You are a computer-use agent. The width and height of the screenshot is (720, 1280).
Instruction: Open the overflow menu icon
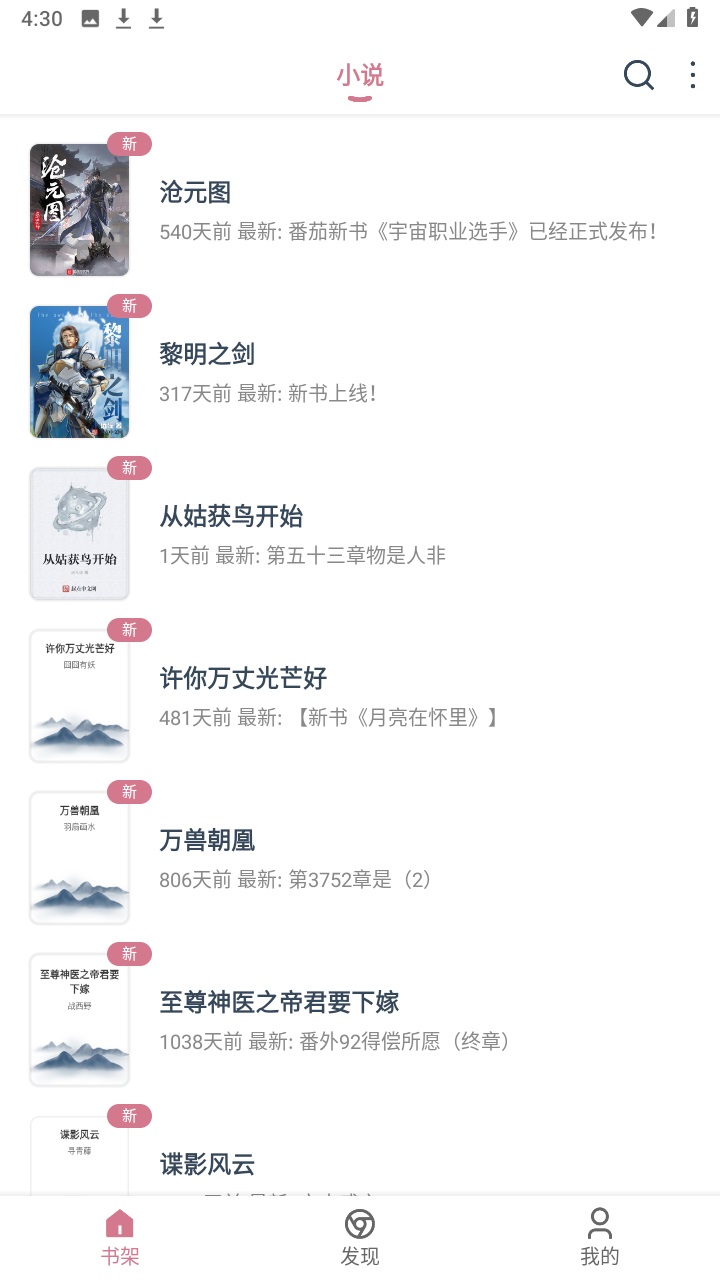coord(692,75)
